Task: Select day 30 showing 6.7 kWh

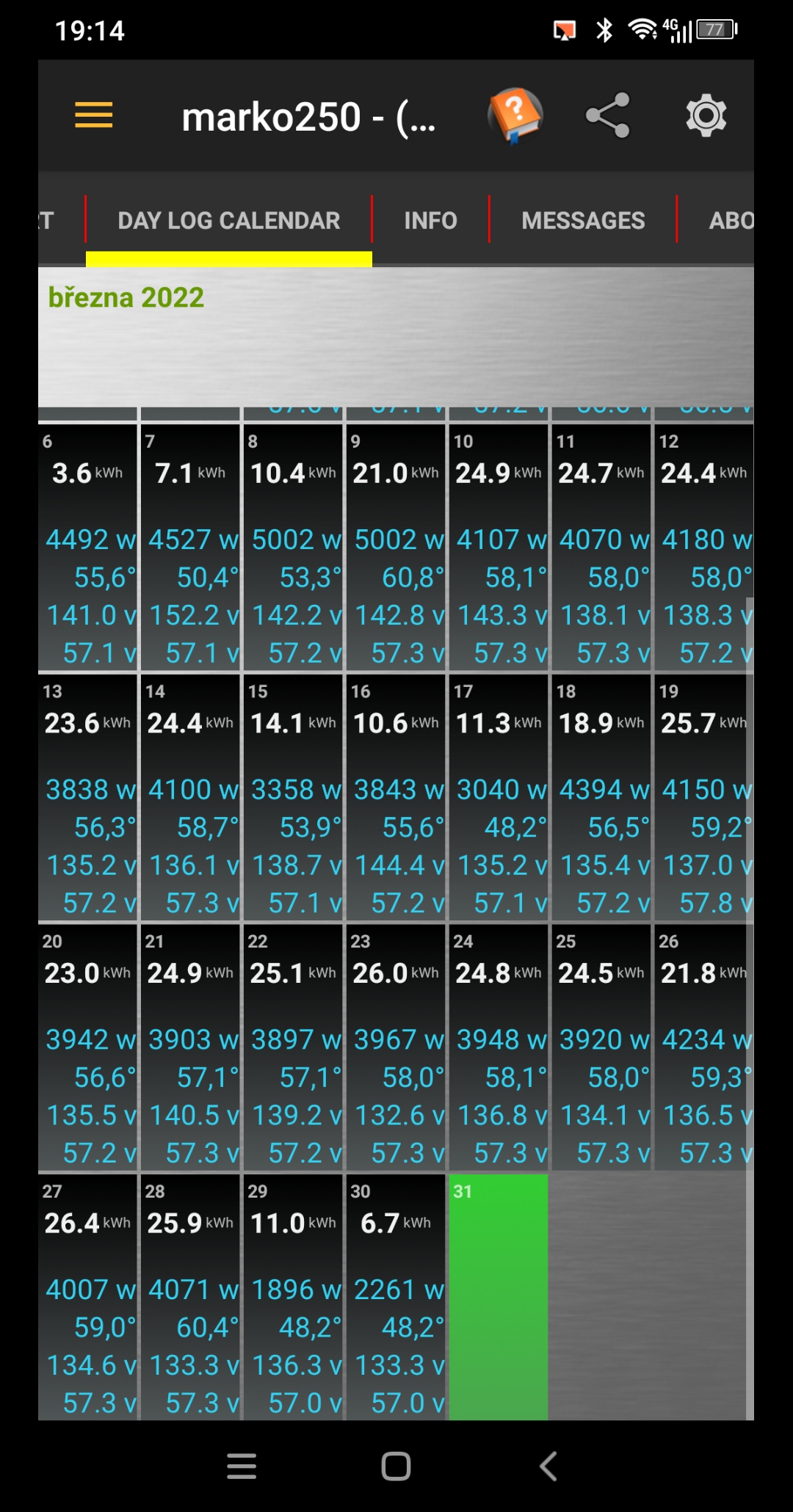Action: (396, 1297)
